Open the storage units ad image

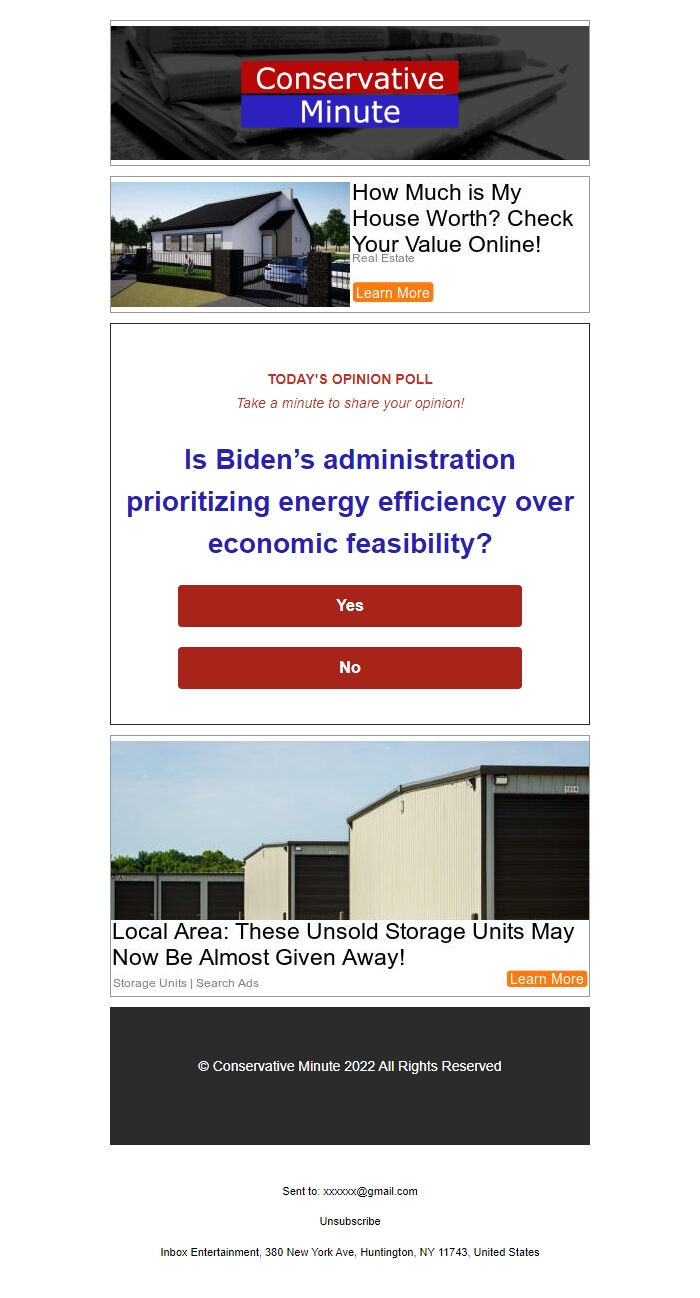coord(349,830)
